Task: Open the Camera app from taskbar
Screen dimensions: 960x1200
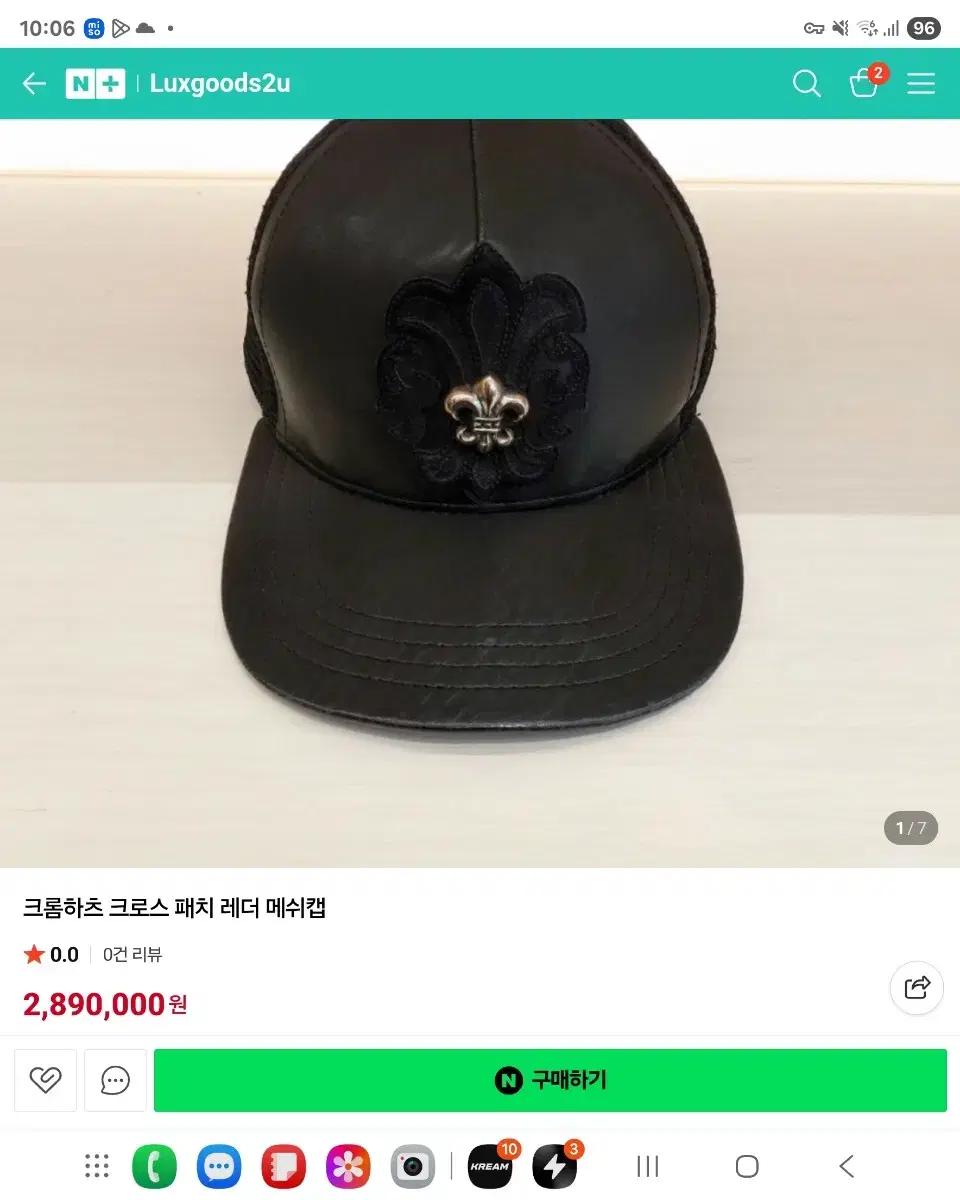Action: coord(412,1166)
